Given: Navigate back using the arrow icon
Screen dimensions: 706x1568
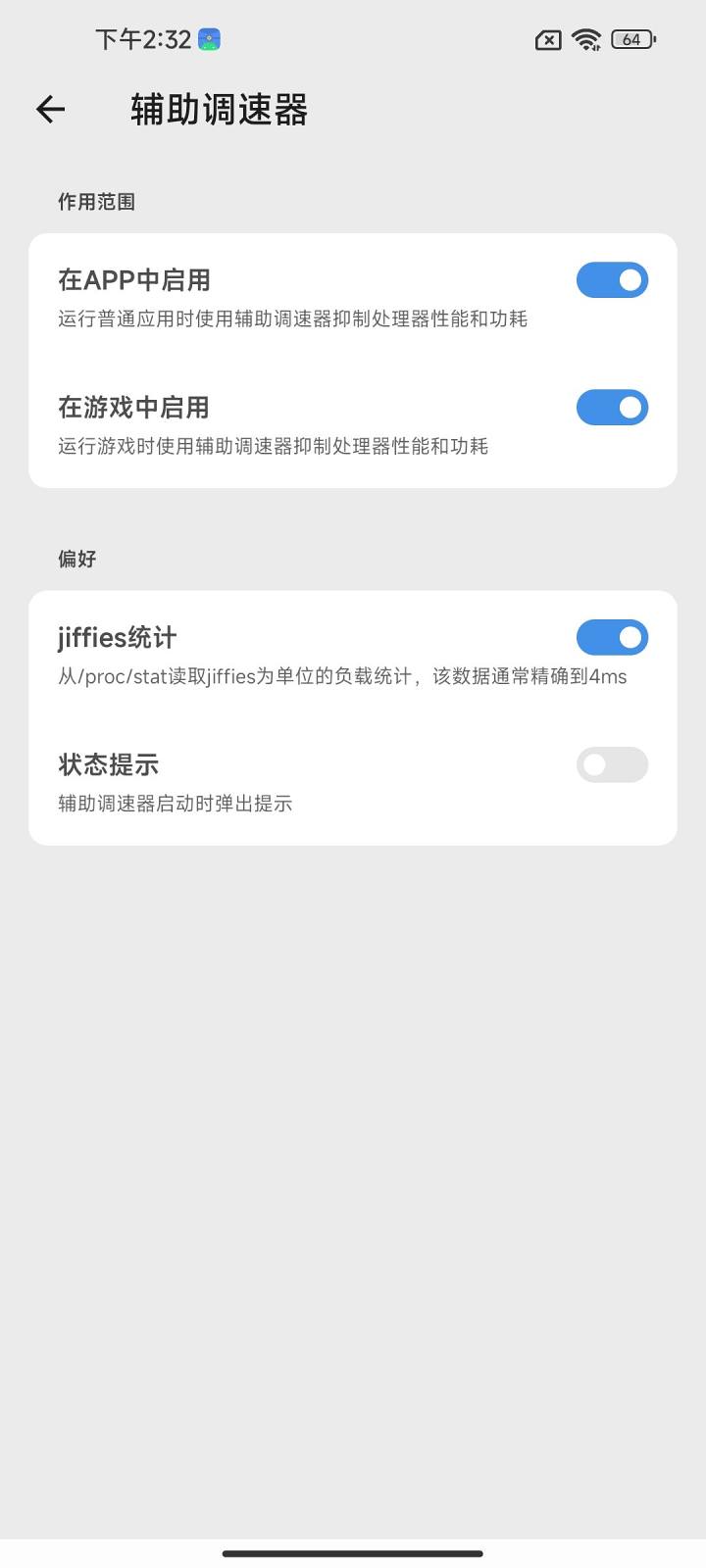Looking at the screenshot, I should point(49,109).
